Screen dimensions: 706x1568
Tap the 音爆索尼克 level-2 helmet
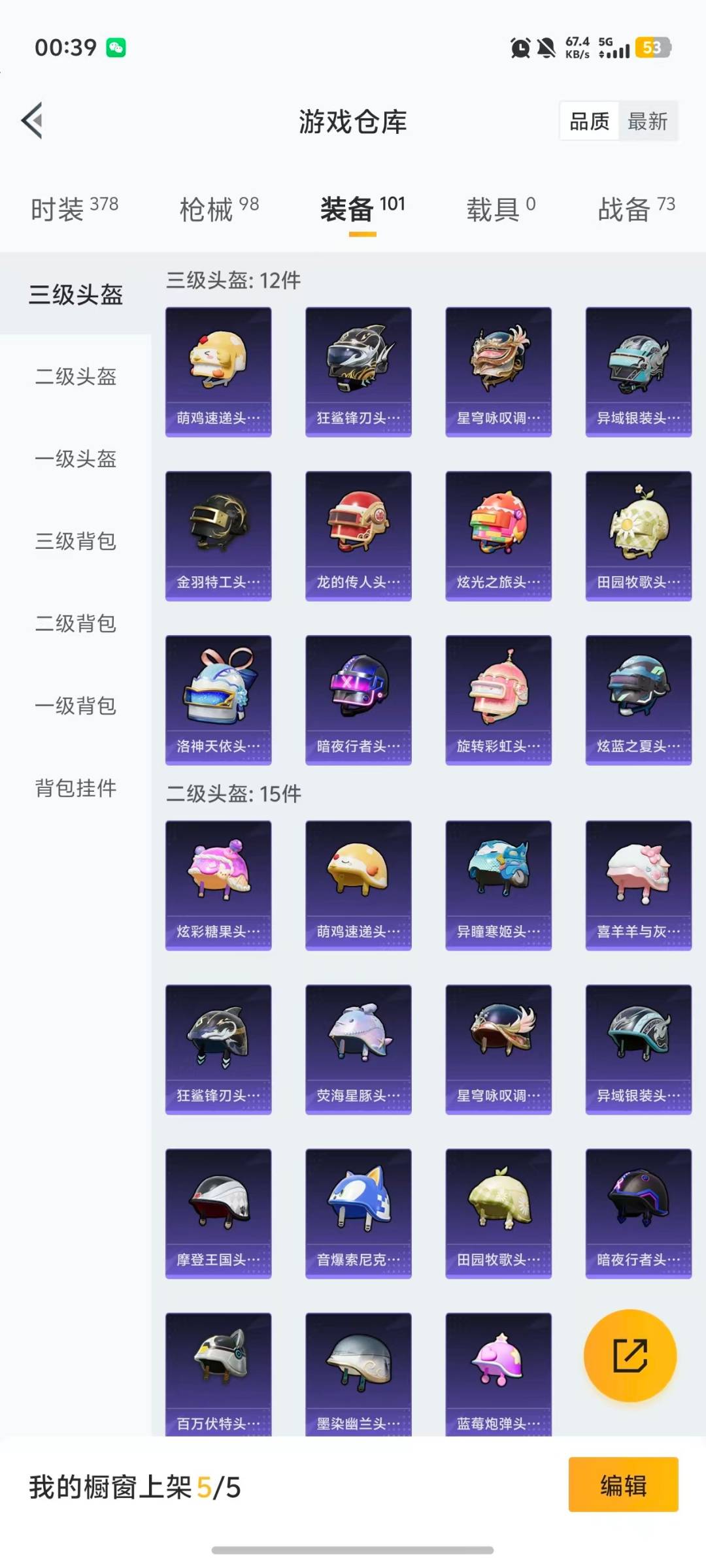pos(358,1213)
